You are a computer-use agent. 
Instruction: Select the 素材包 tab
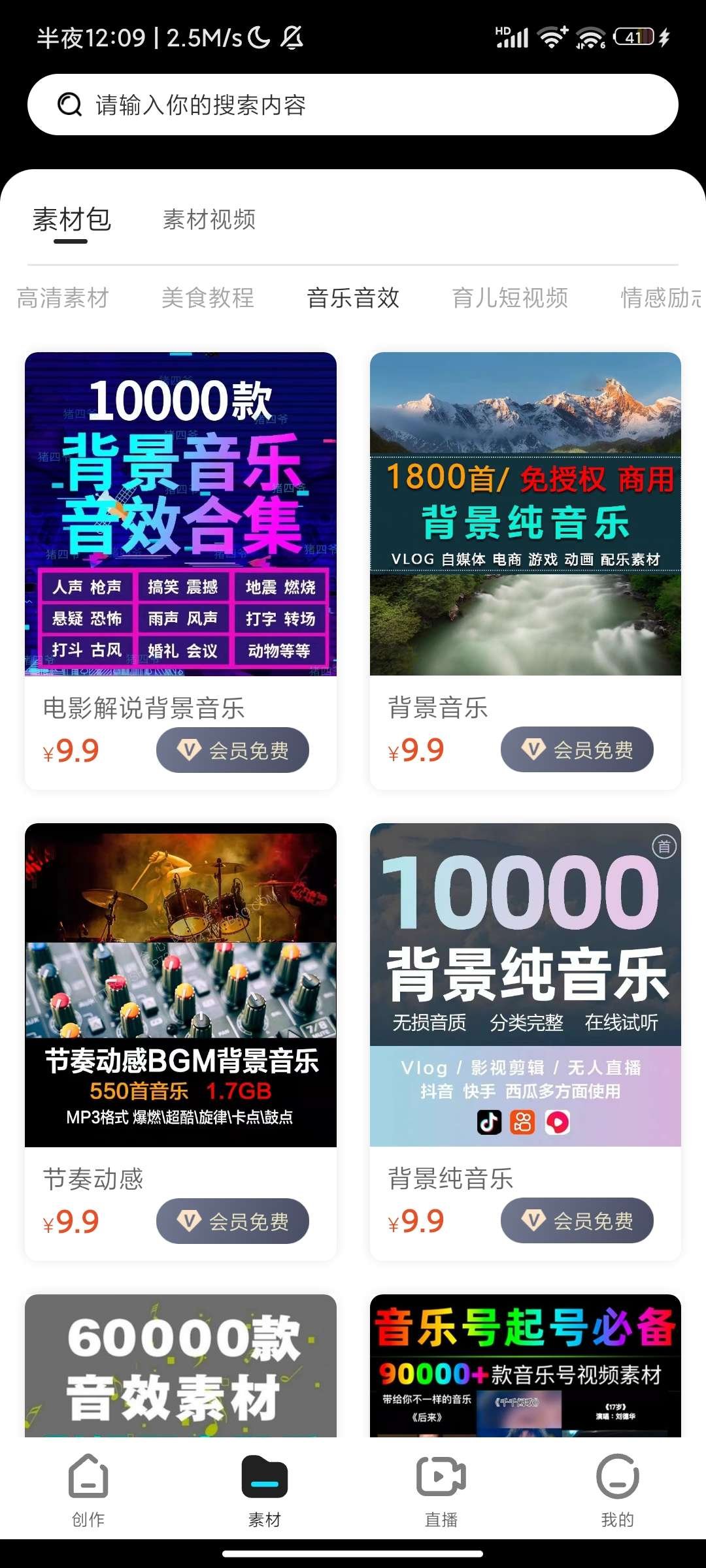tap(71, 220)
